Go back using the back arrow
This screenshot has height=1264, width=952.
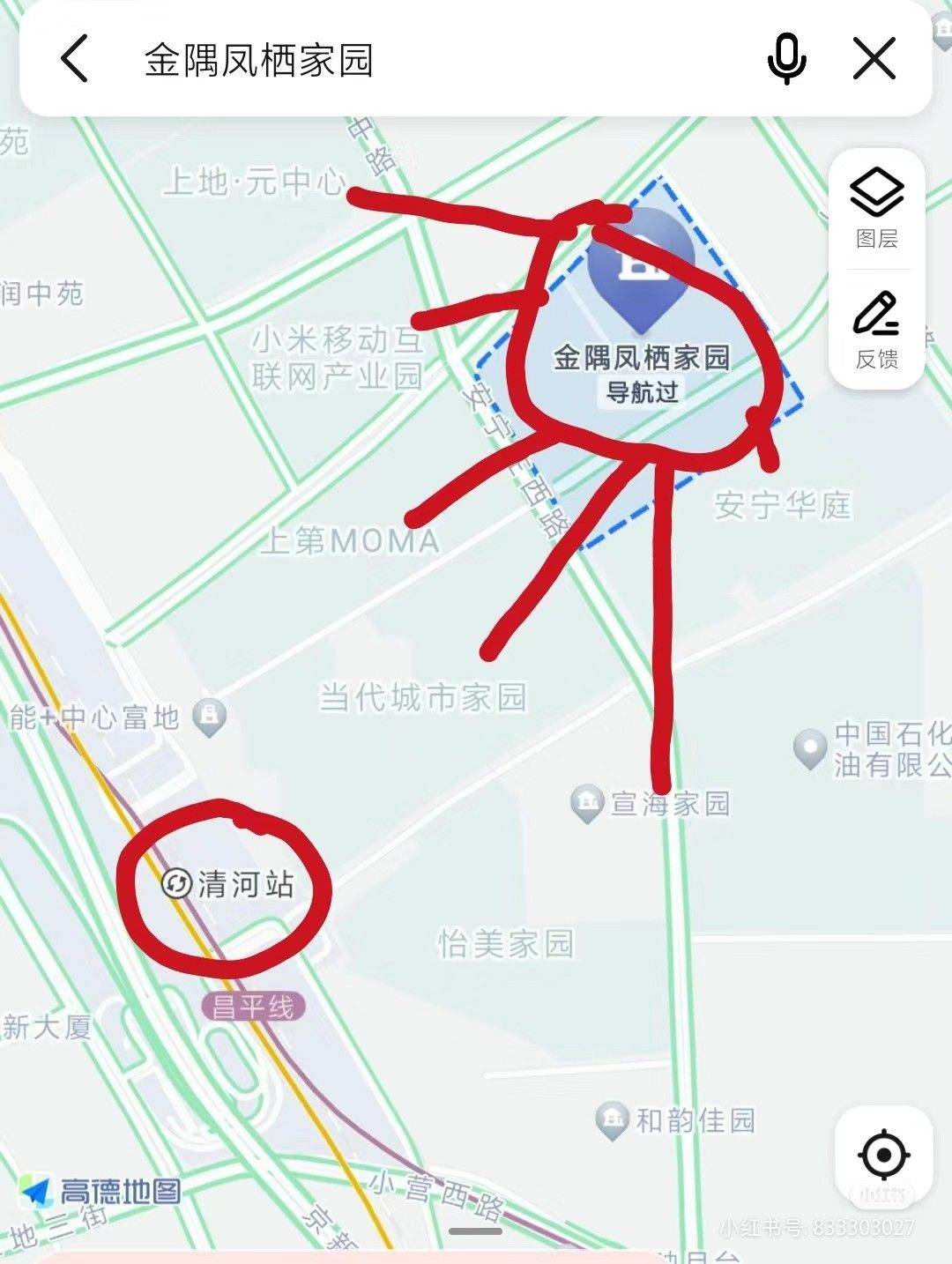[75, 59]
